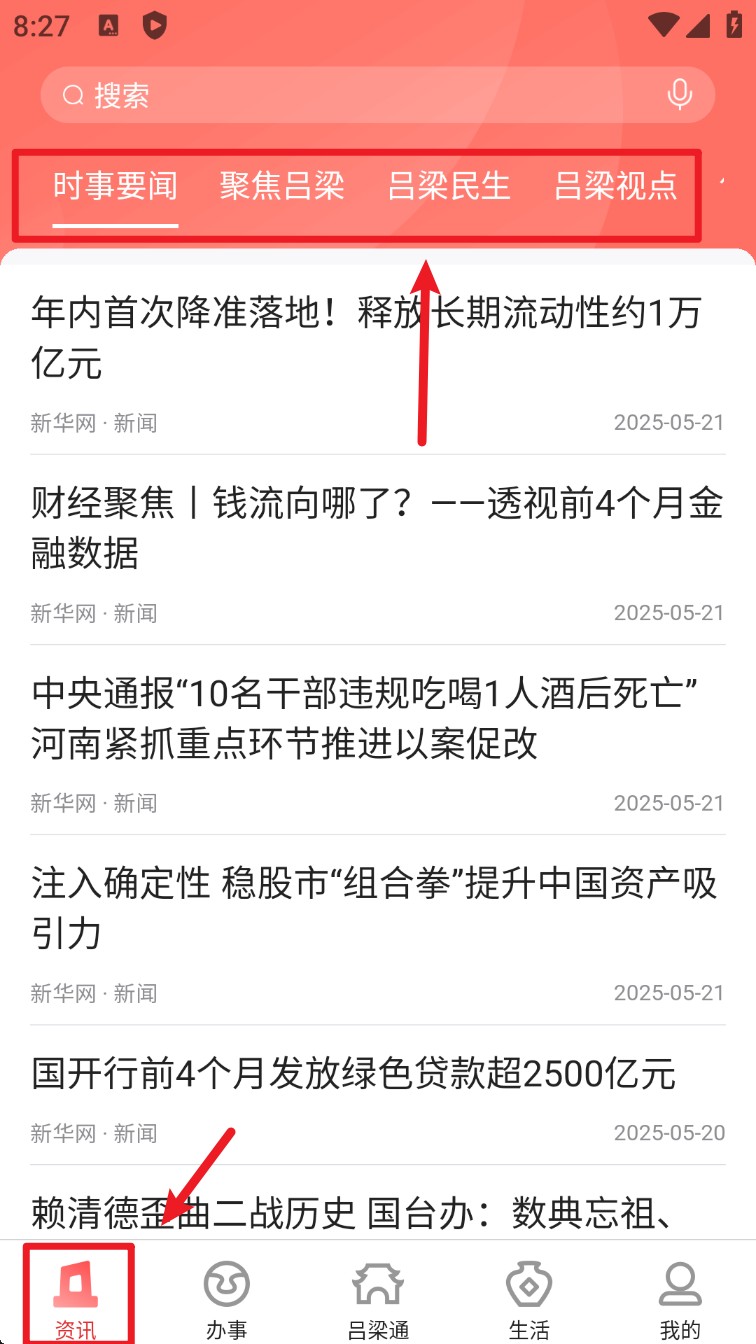This screenshot has width=756, height=1344.
Task: Open article 财经聚焦 钱流向哪了
Action: [377, 550]
